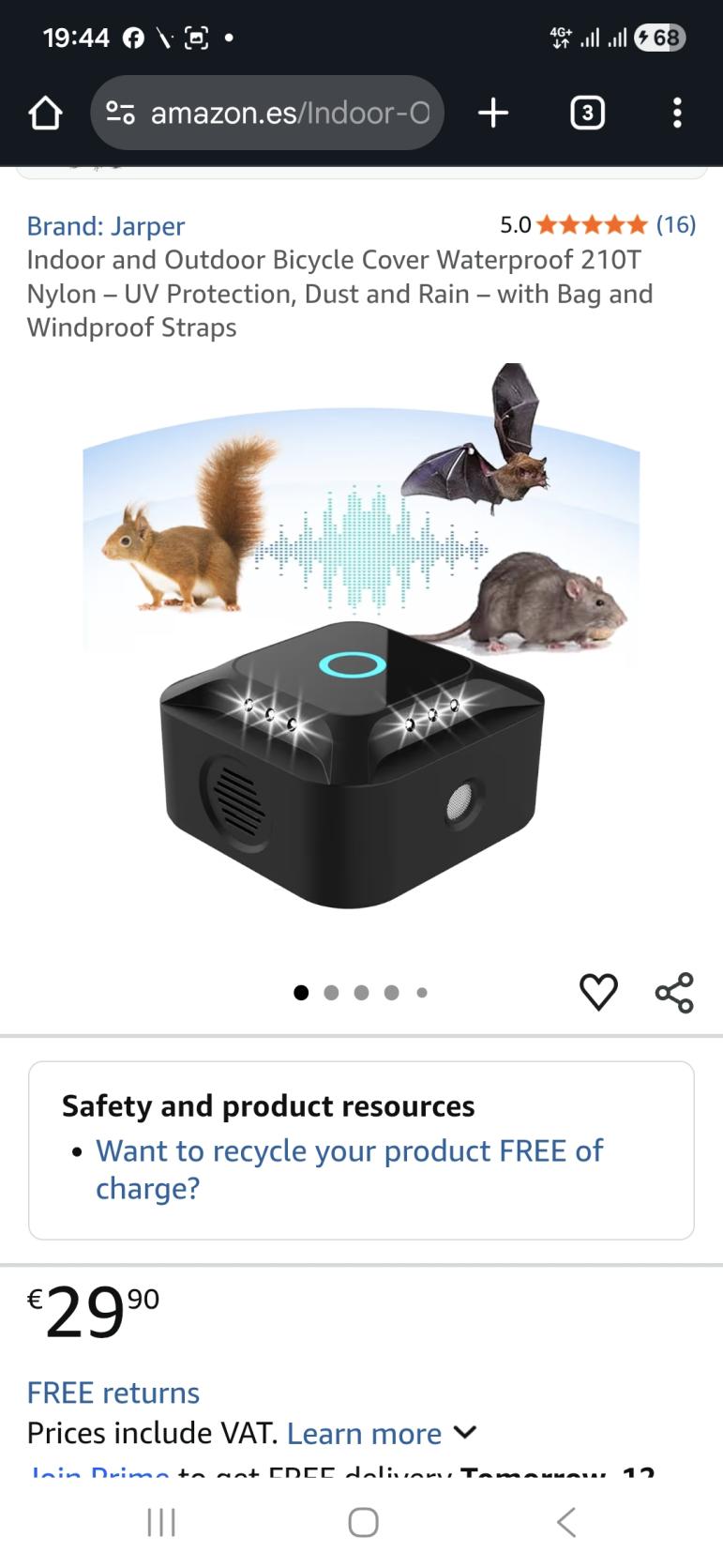
Task: Expand Learn more about VAT prices
Action: [x=382, y=1433]
